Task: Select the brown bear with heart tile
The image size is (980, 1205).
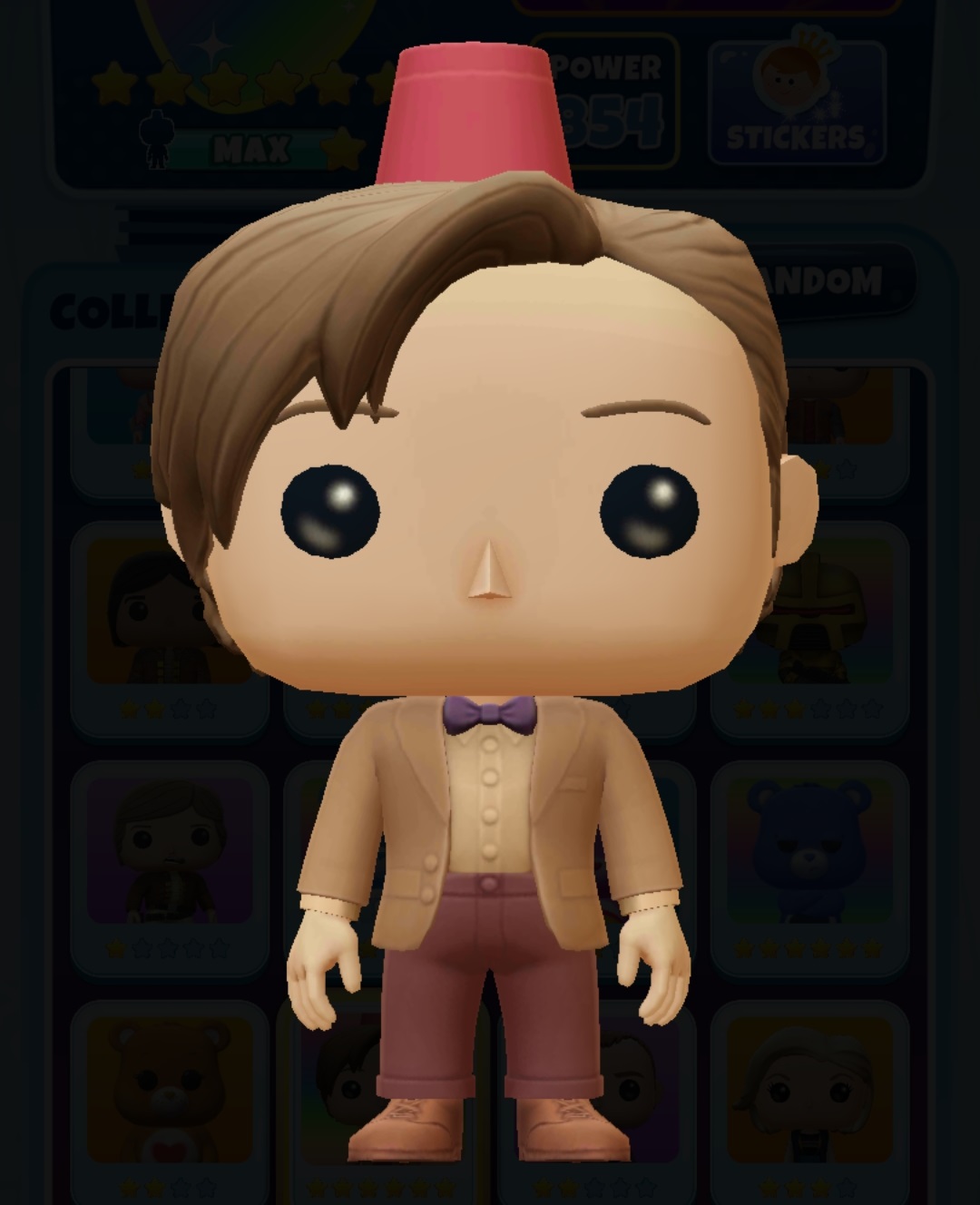Action: [170, 1101]
